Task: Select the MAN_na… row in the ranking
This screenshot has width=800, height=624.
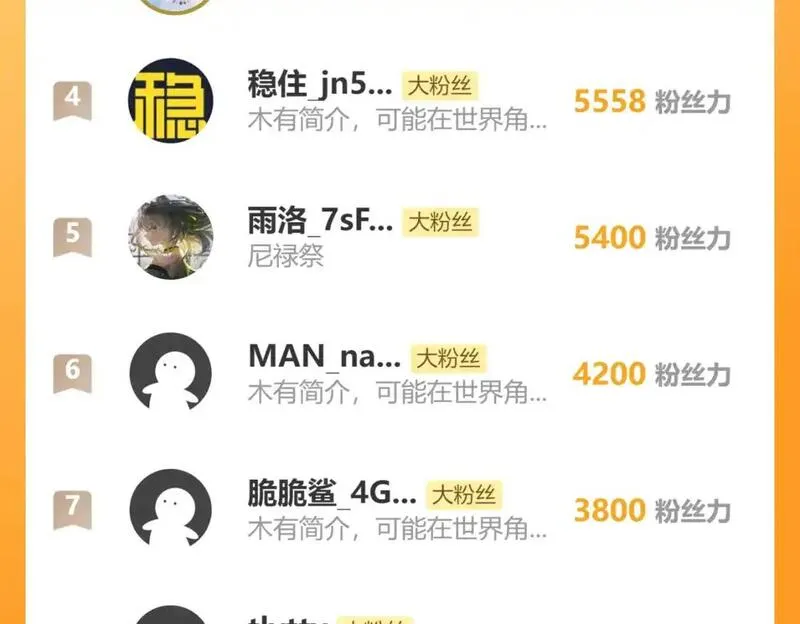Action: point(323,358)
